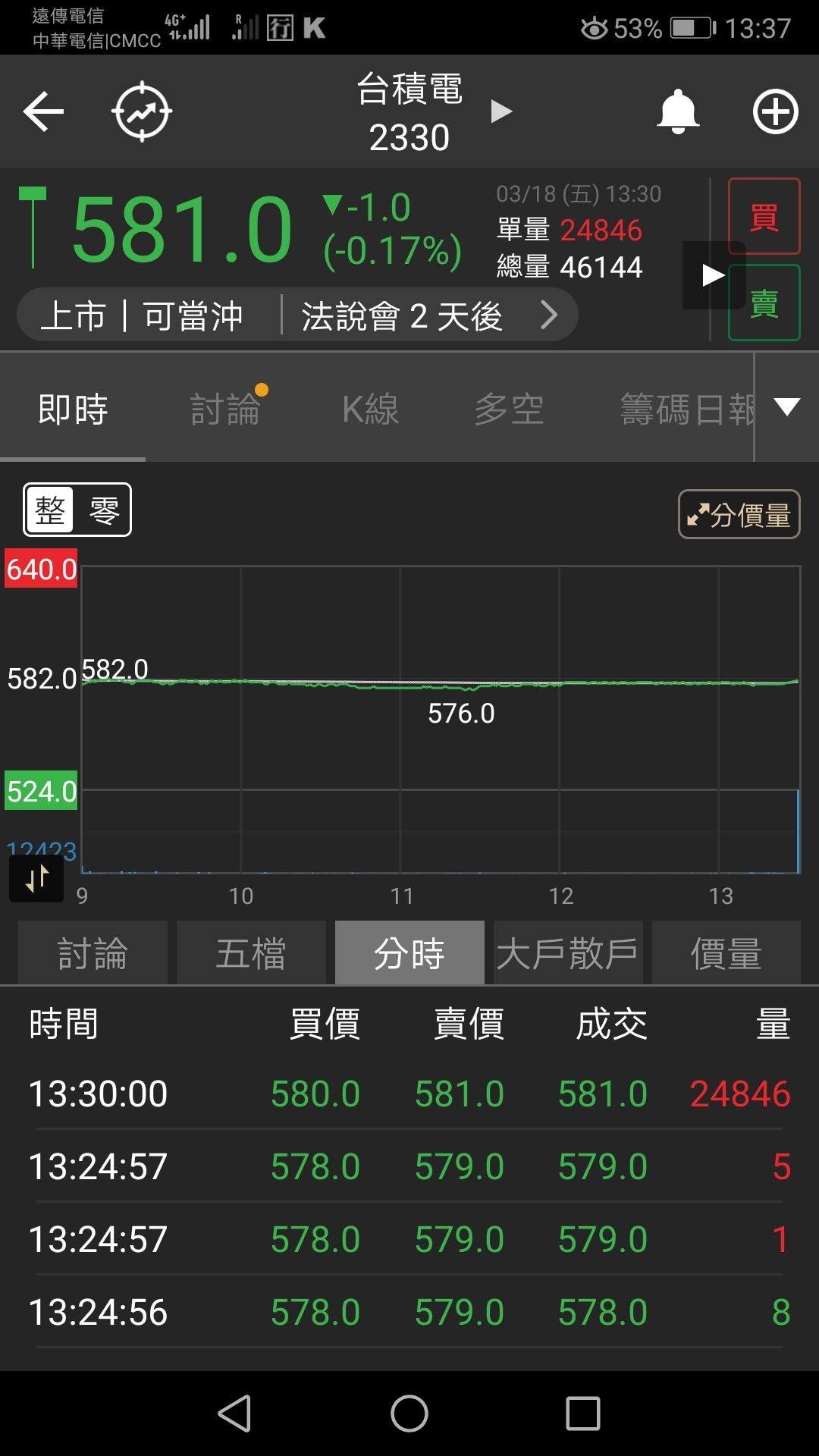Show the 五檔 order book
Viewport: 819px width, 1456px height.
pyautogui.click(x=251, y=953)
